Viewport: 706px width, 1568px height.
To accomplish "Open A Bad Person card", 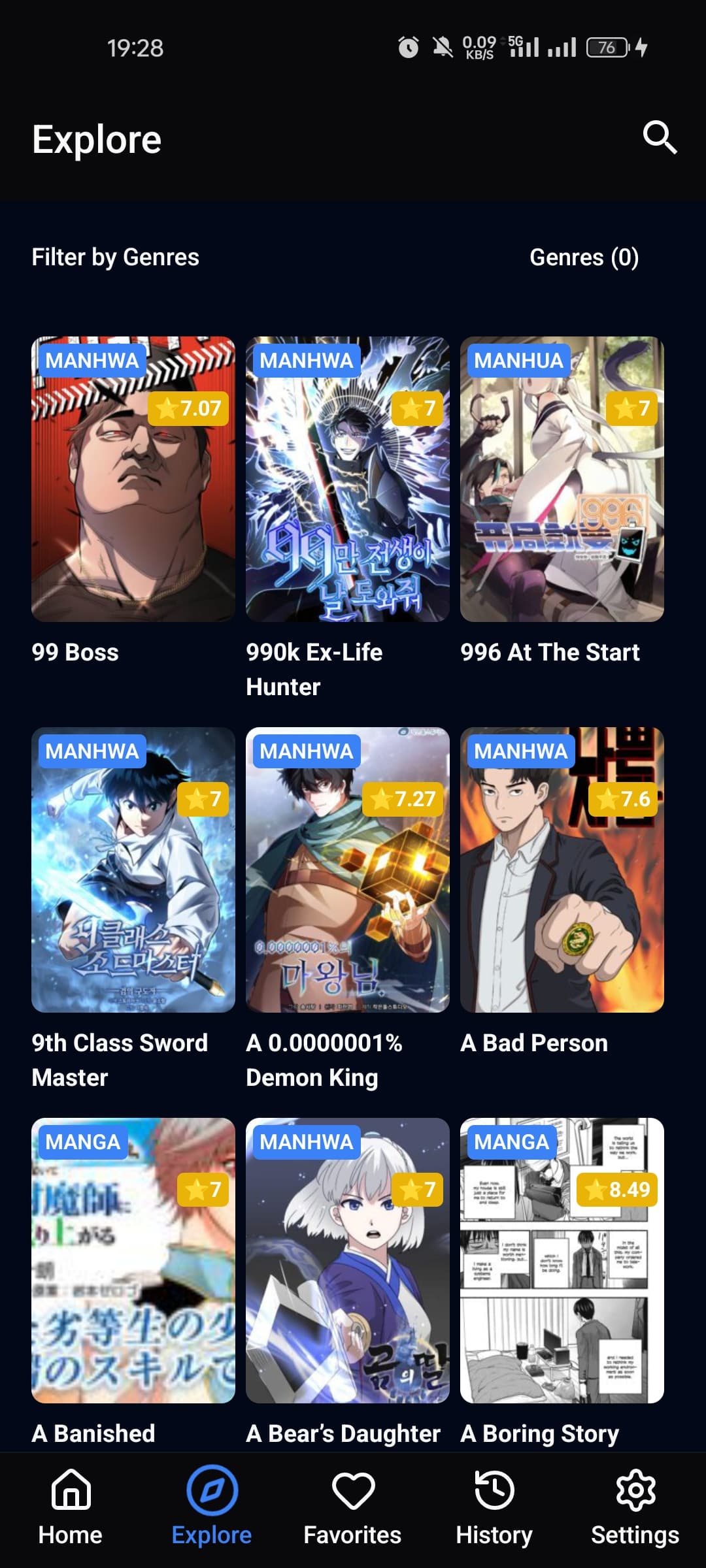I will click(562, 870).
